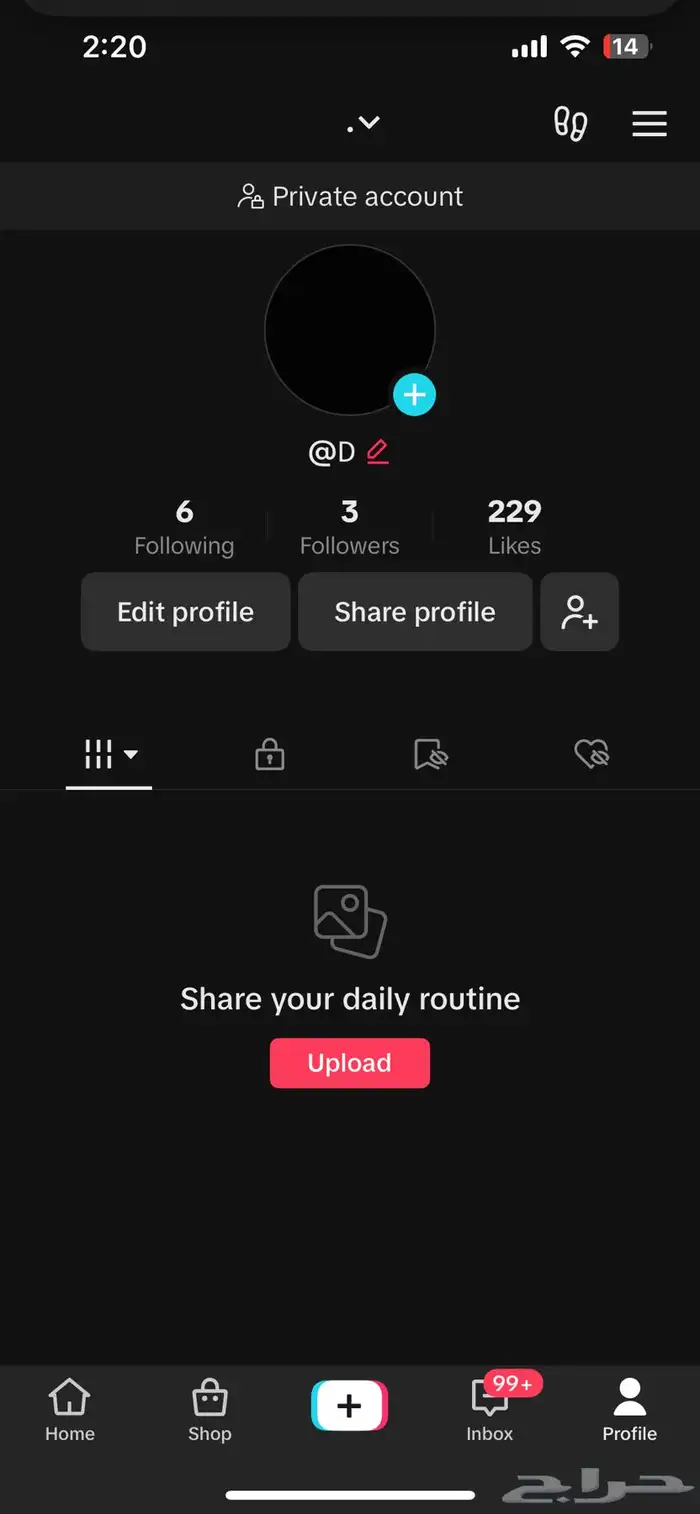Add a profile photo with plus badge
The image size is (700, 1514).
point(414,395)
